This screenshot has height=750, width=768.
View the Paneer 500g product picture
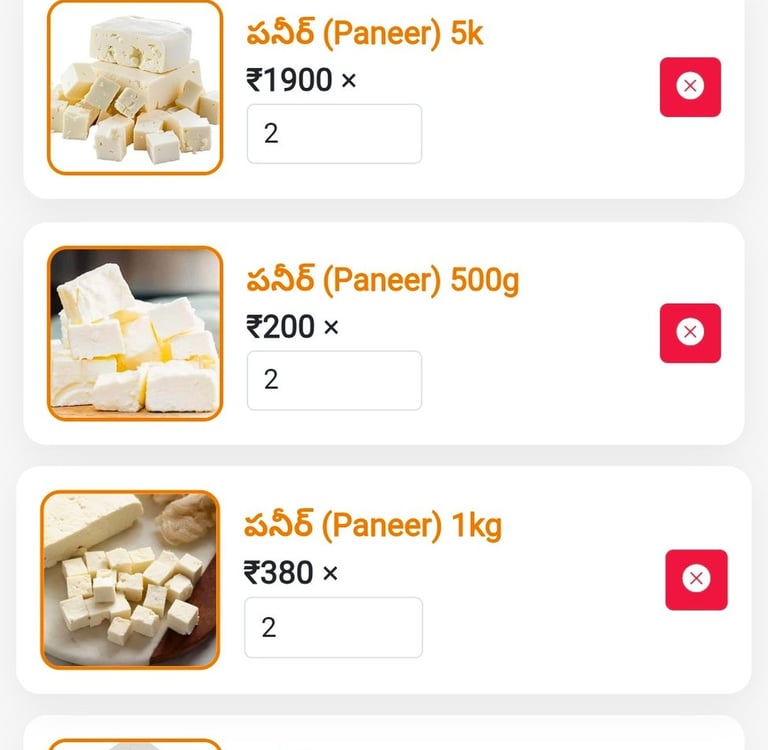[135, 333]
